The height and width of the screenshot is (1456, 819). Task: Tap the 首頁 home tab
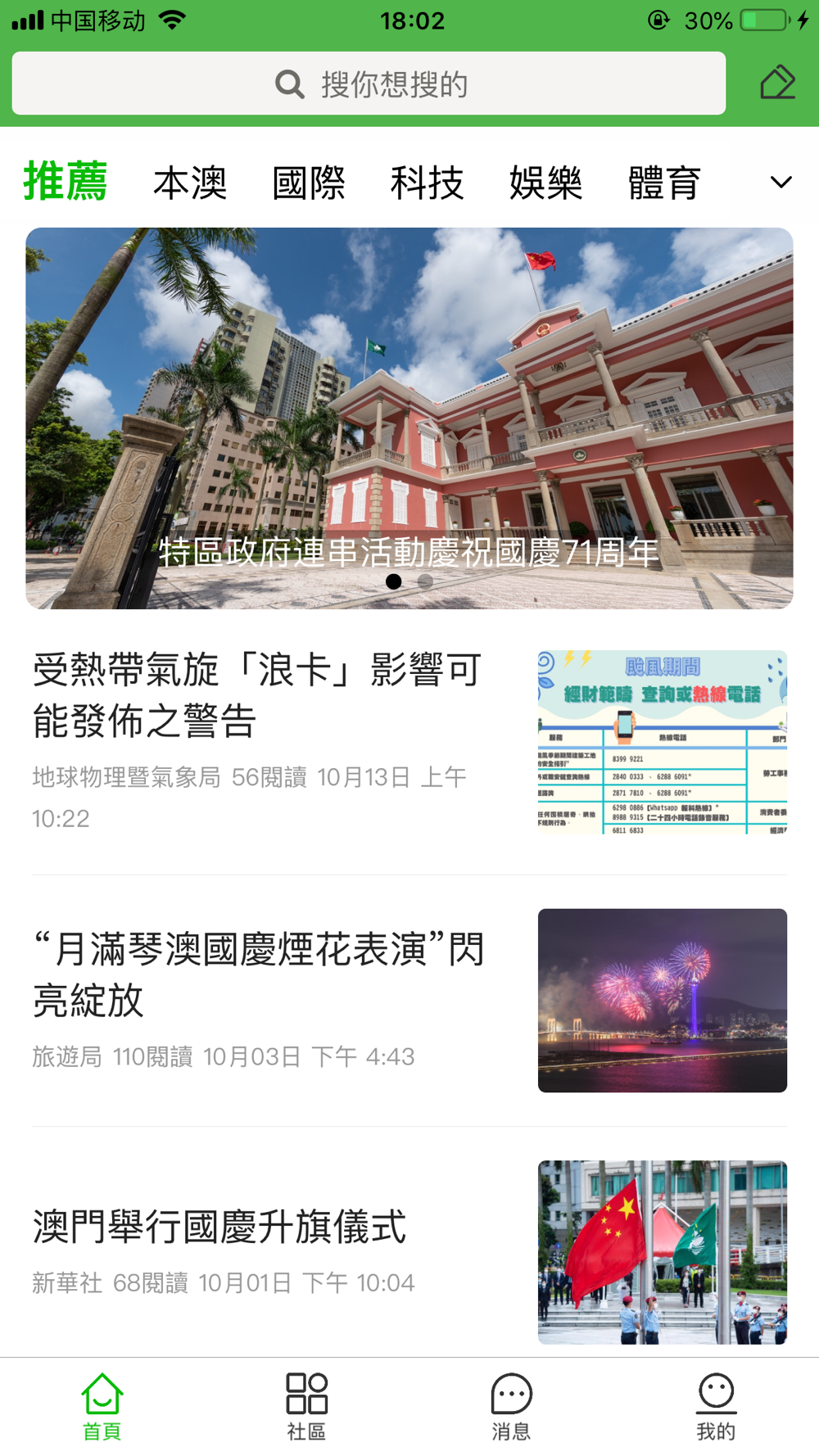click(x=102, y=1406)
